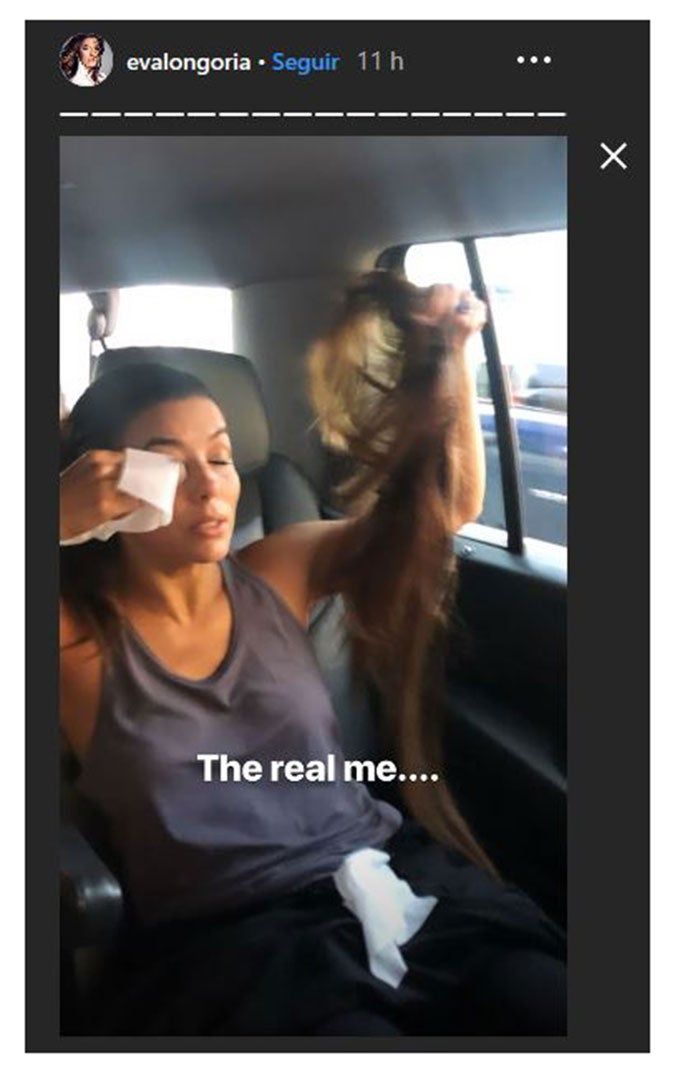Close the story viewer

pyautogui.click(x=613, y=156)
